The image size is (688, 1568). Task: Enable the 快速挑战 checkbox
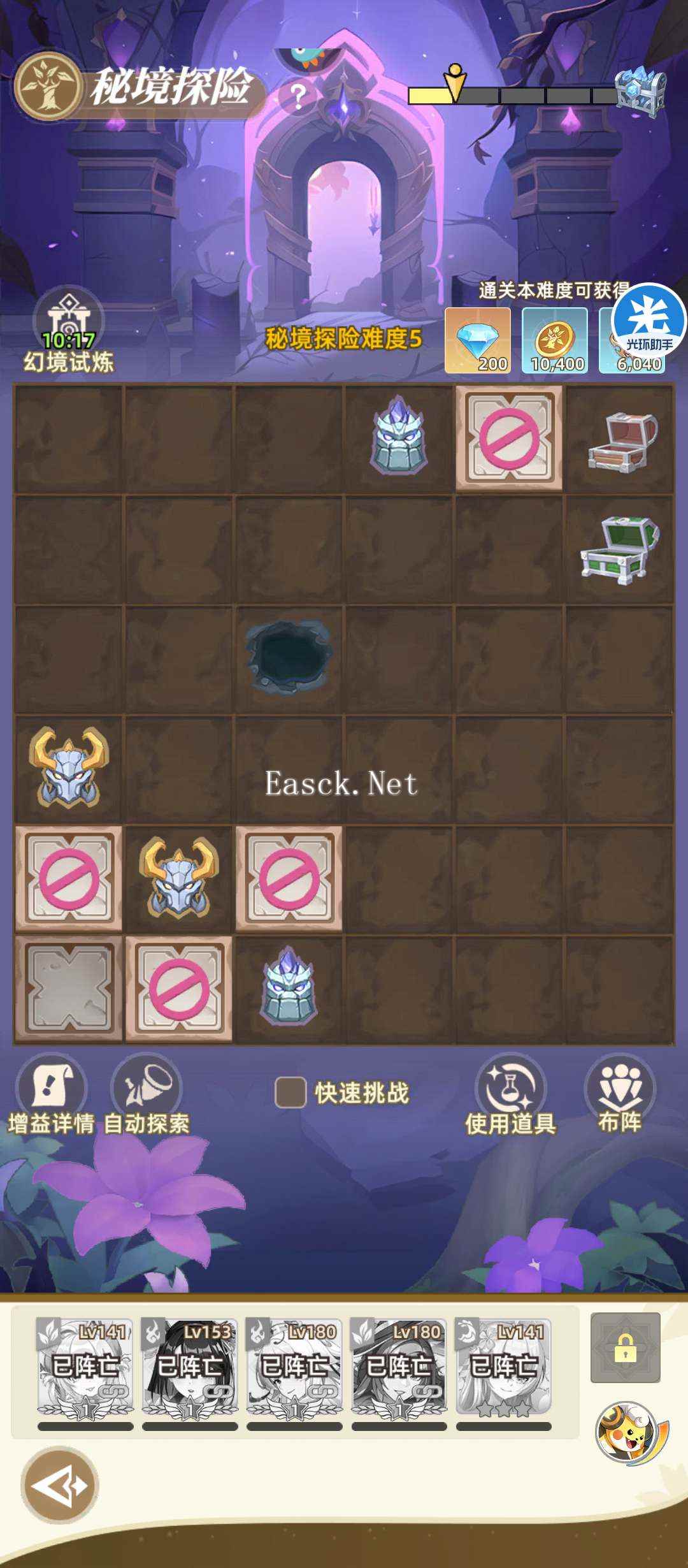click(x=290, y=1093)
